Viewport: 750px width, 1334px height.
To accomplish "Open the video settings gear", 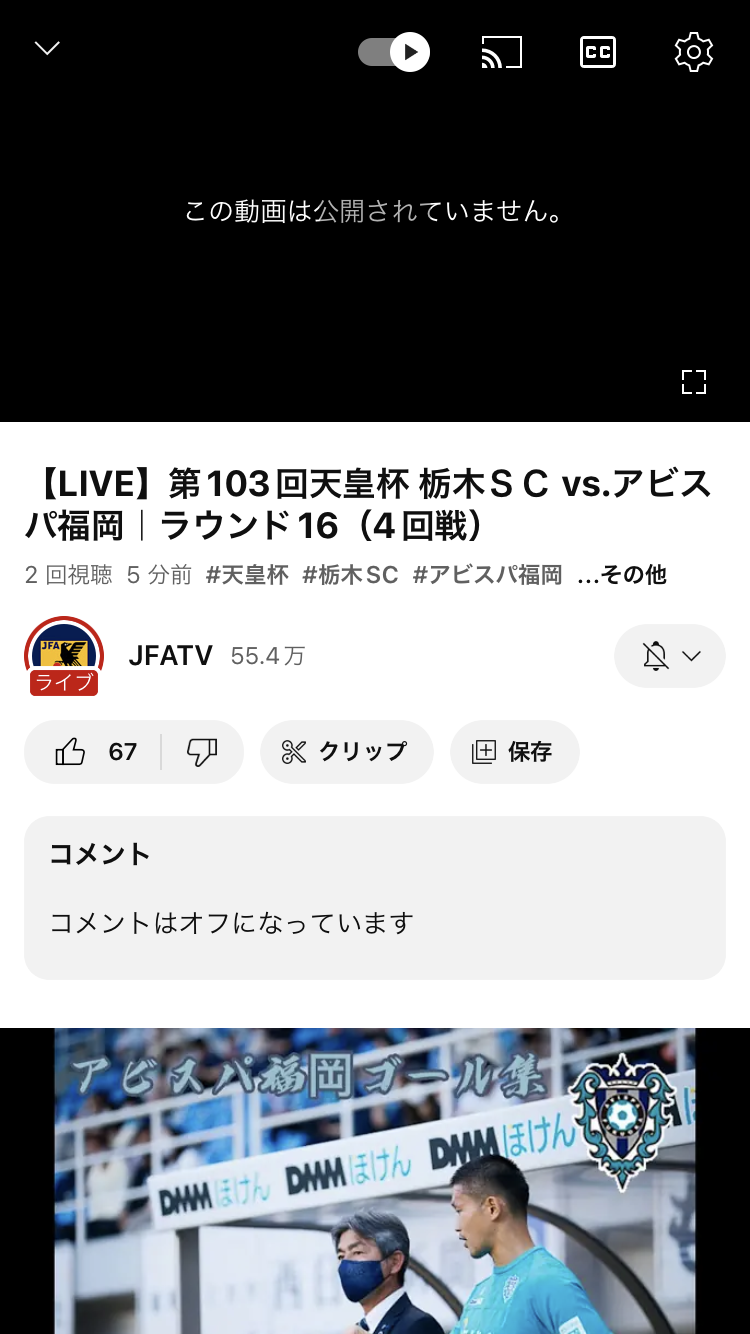I will coord(693,52).
